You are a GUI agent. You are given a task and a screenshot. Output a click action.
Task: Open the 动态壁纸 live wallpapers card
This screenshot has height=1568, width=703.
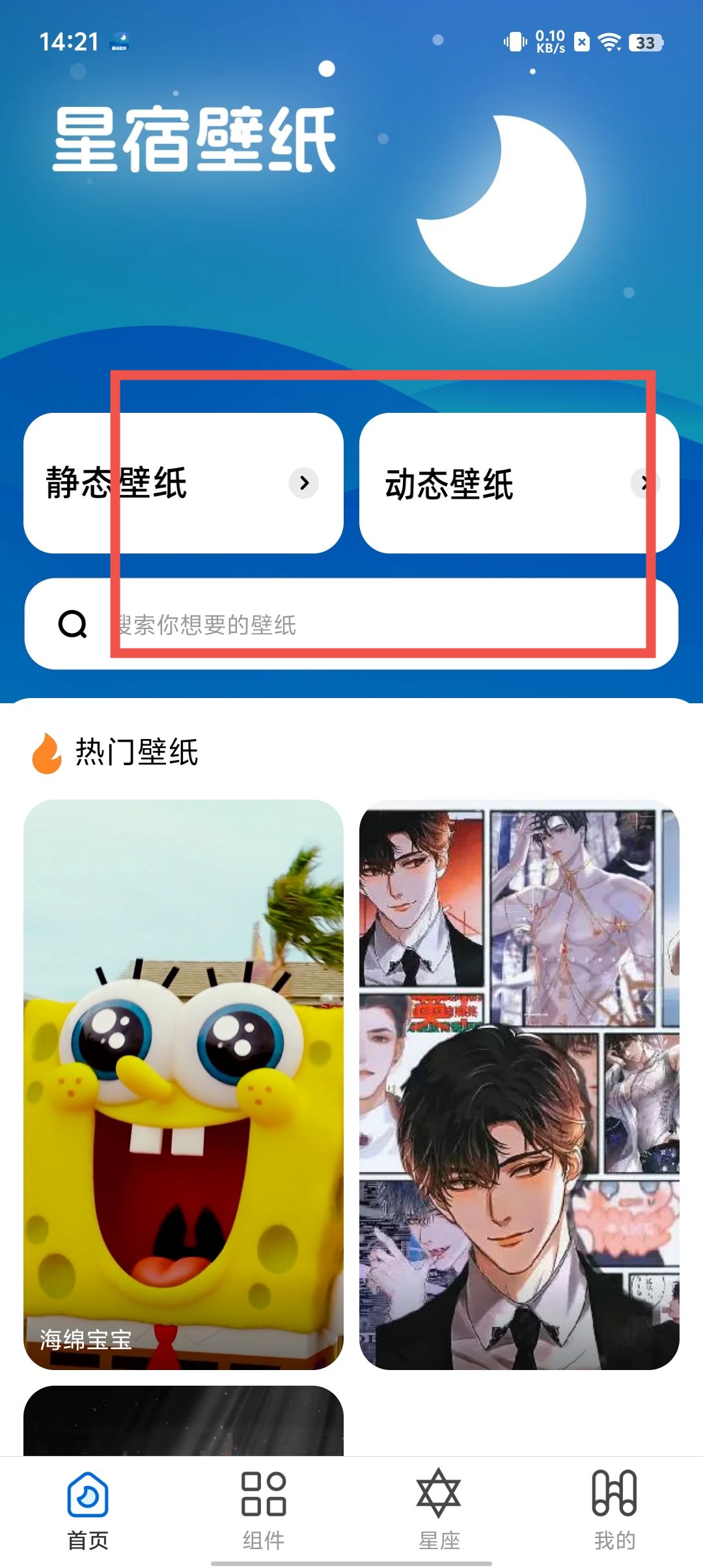click(x=519, y=483)
